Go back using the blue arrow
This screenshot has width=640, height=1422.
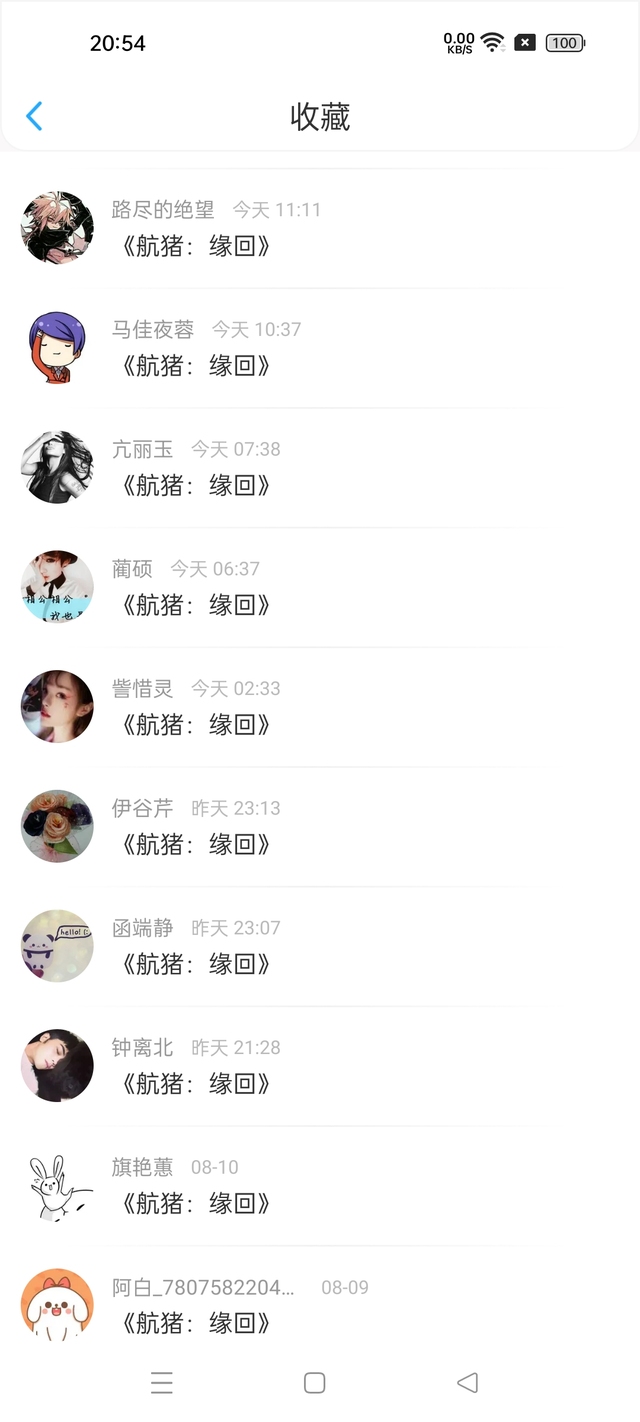click(x=34, y=117)
